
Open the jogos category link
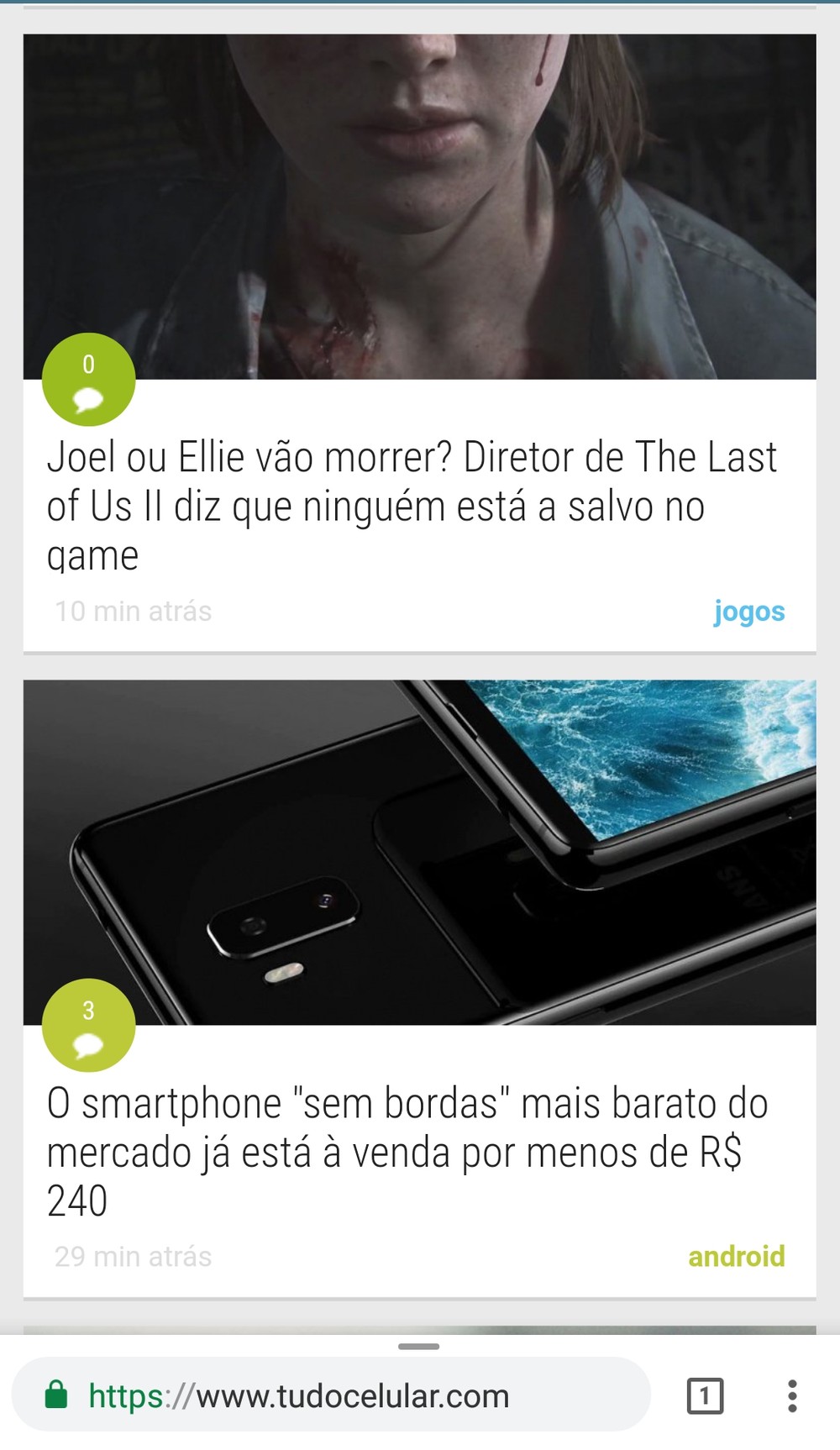pos(748,612)
